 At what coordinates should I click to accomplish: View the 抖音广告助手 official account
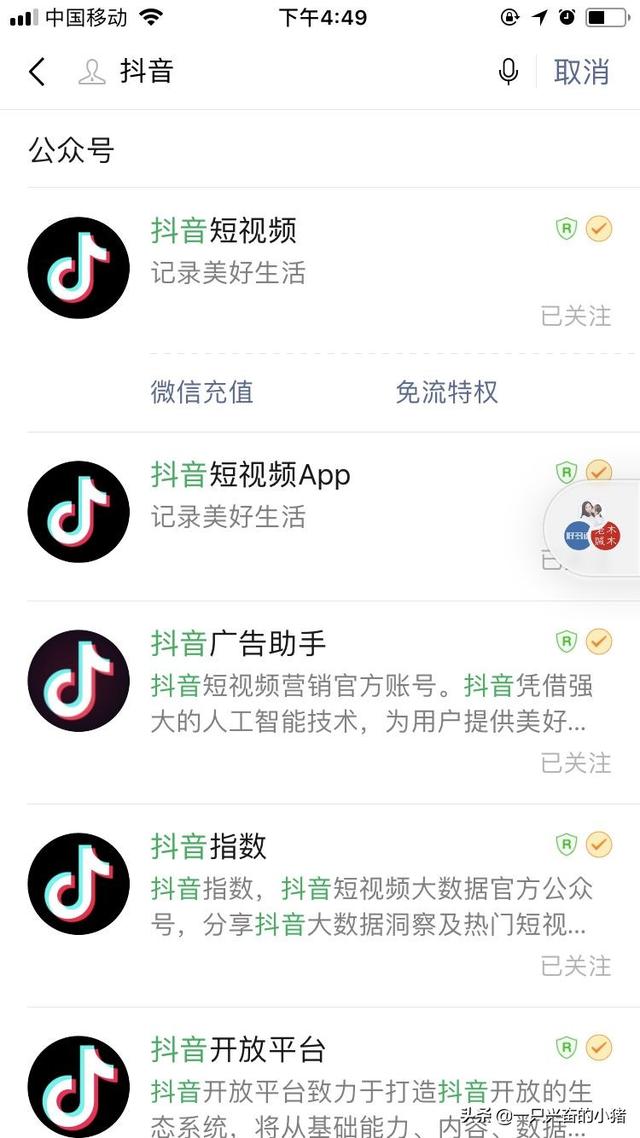[x=238, y=643]
